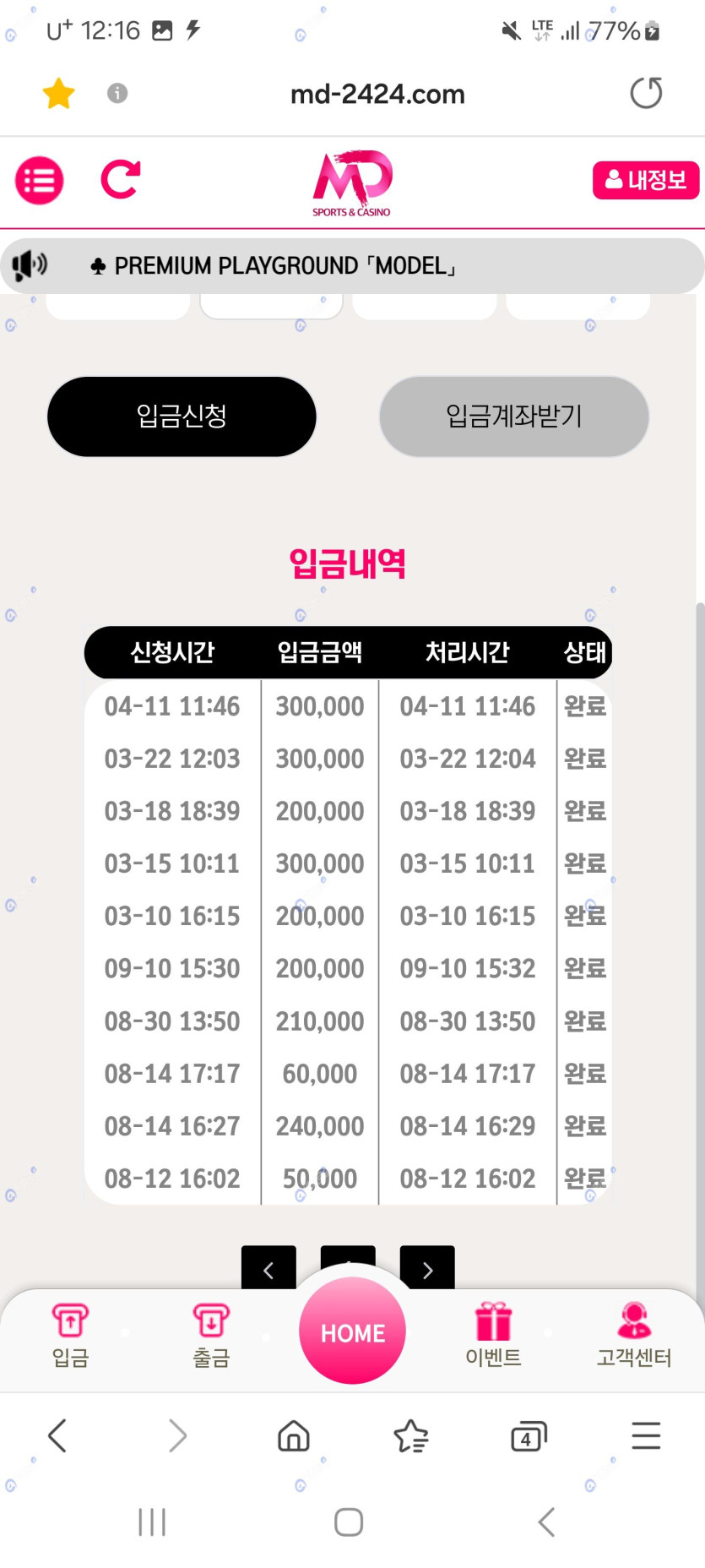705x1568 pixels.
Task: Tap the 입금신청 deposit request button
Action: (182, 416)
